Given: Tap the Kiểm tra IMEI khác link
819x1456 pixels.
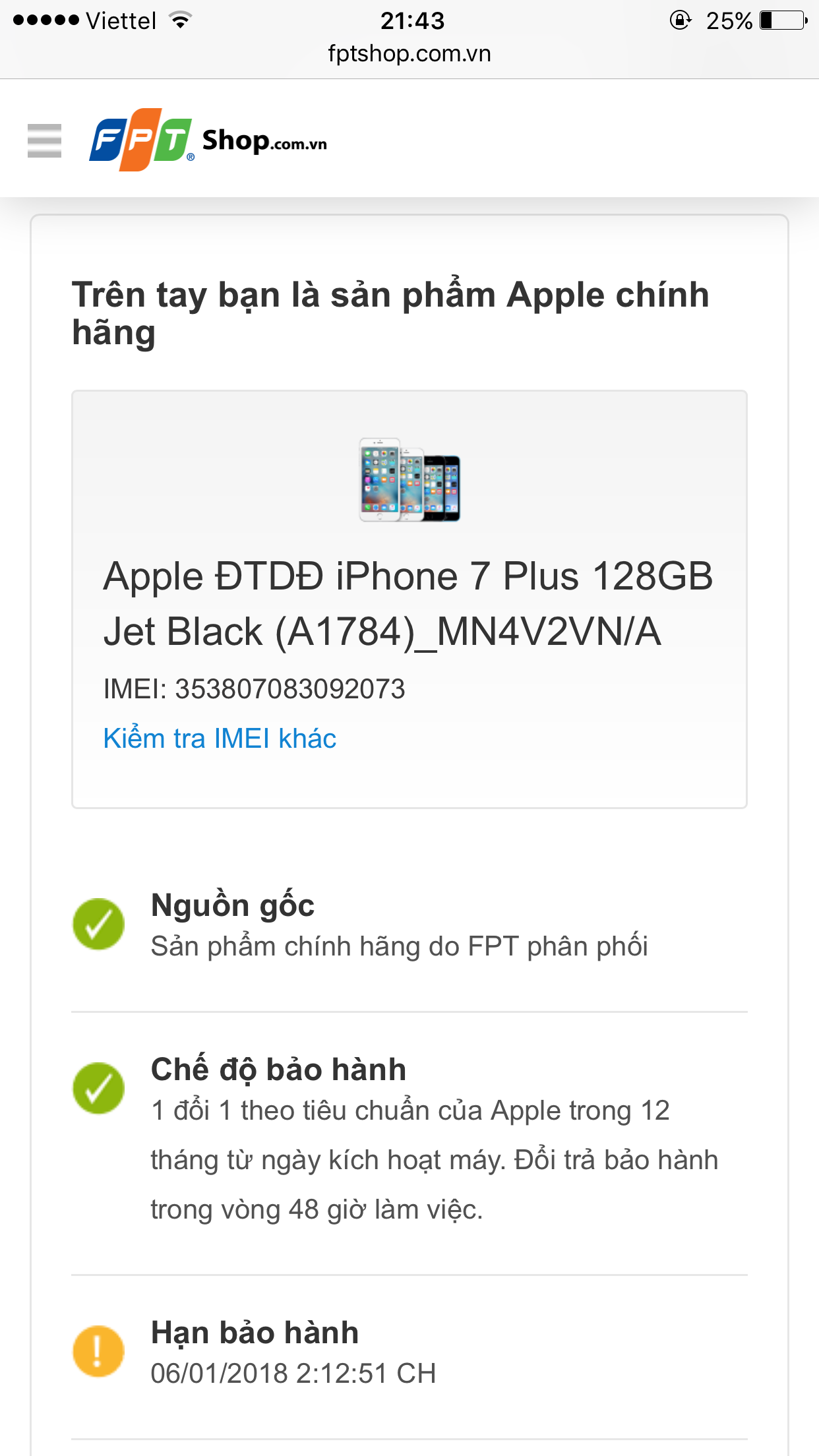Looking at the screenshot, I should point(220,739).
